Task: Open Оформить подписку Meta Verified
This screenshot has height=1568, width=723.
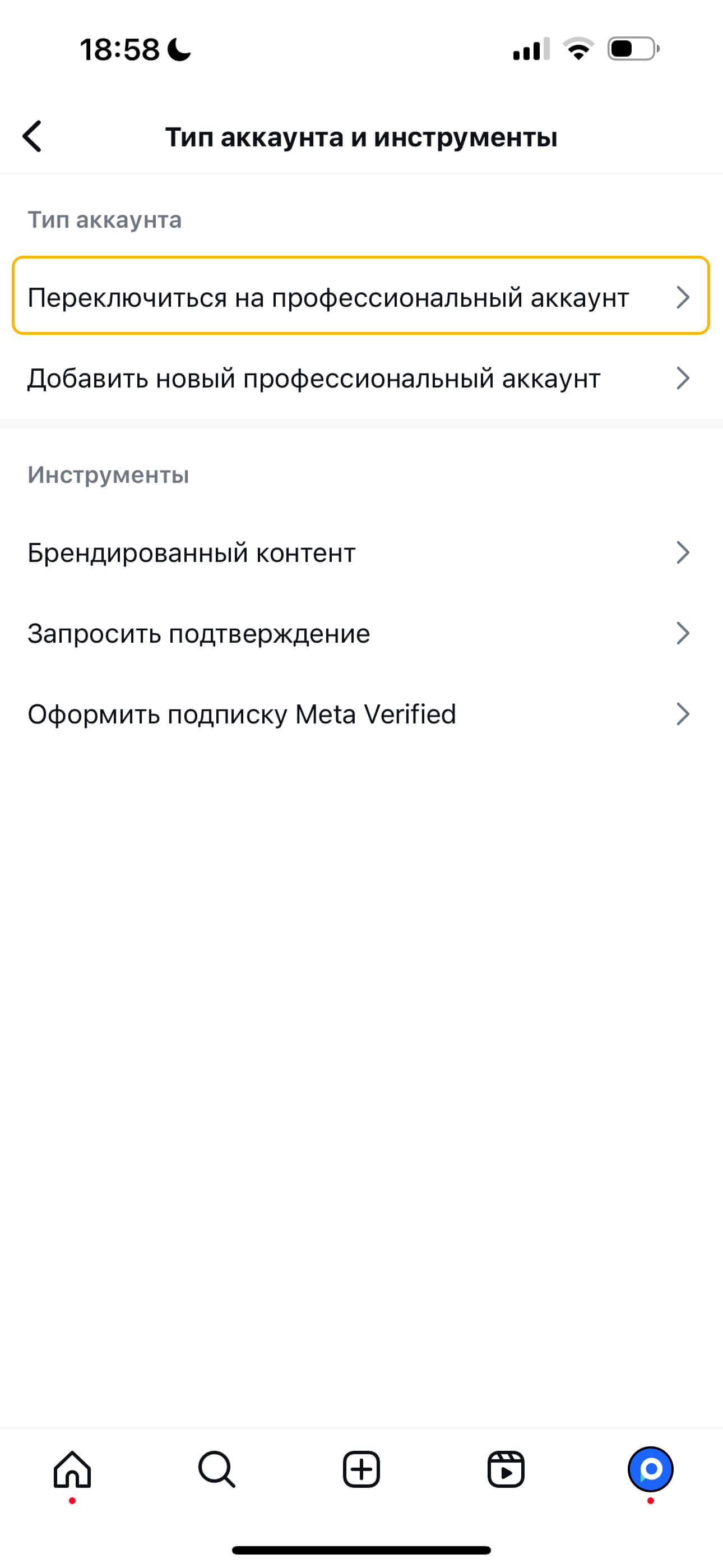Action: (x=361, y=714)
